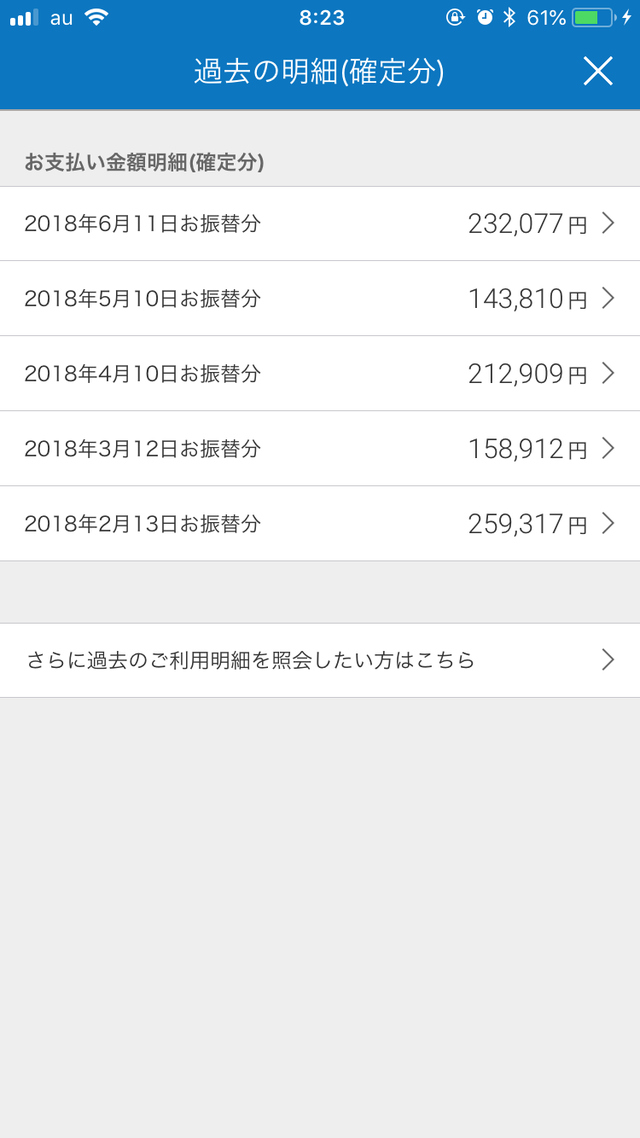Open the 158,912円 statement for March 12
The image size is (640, 1138).
pyautogui.click(x=320, y=449)
